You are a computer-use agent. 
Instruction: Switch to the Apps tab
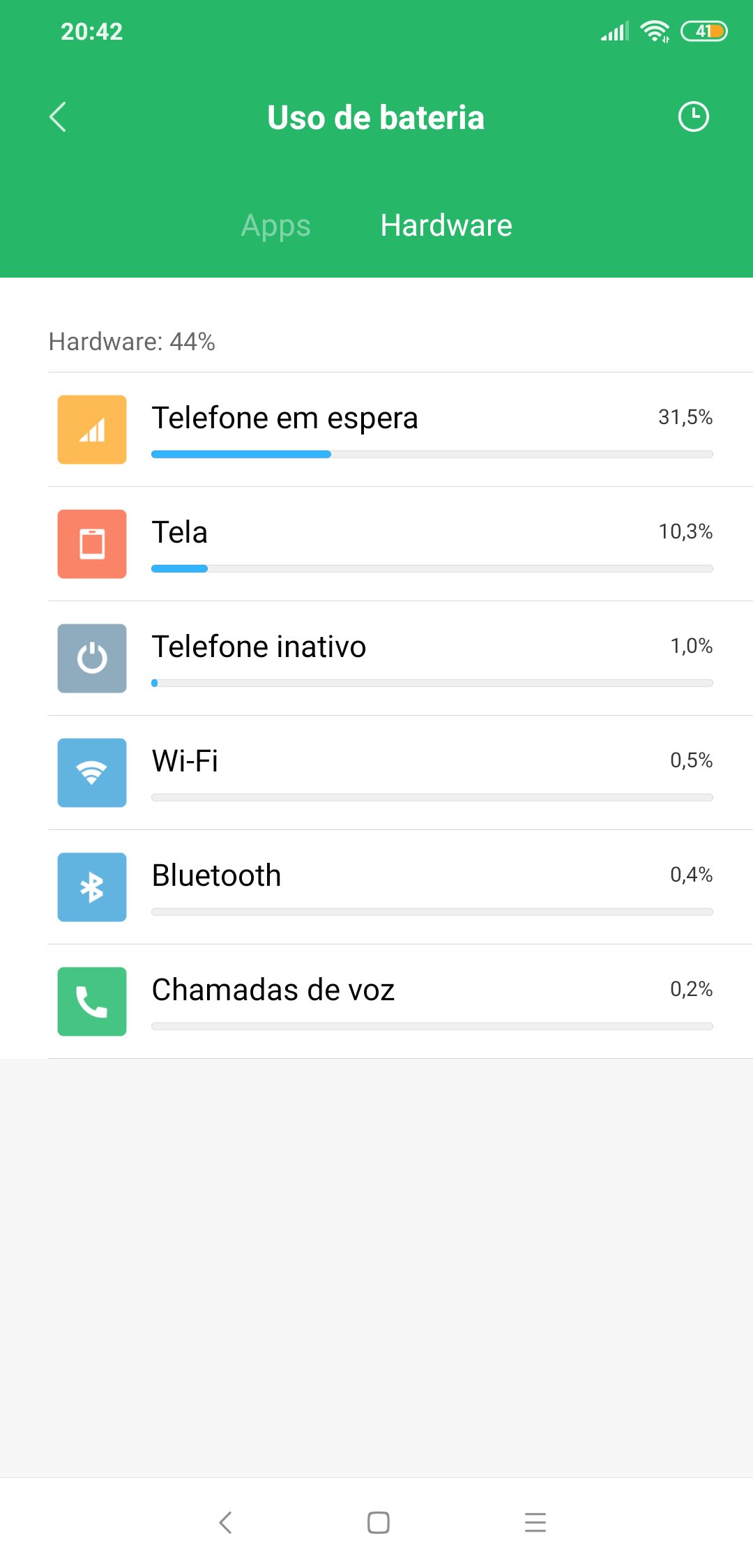[275, 225]
